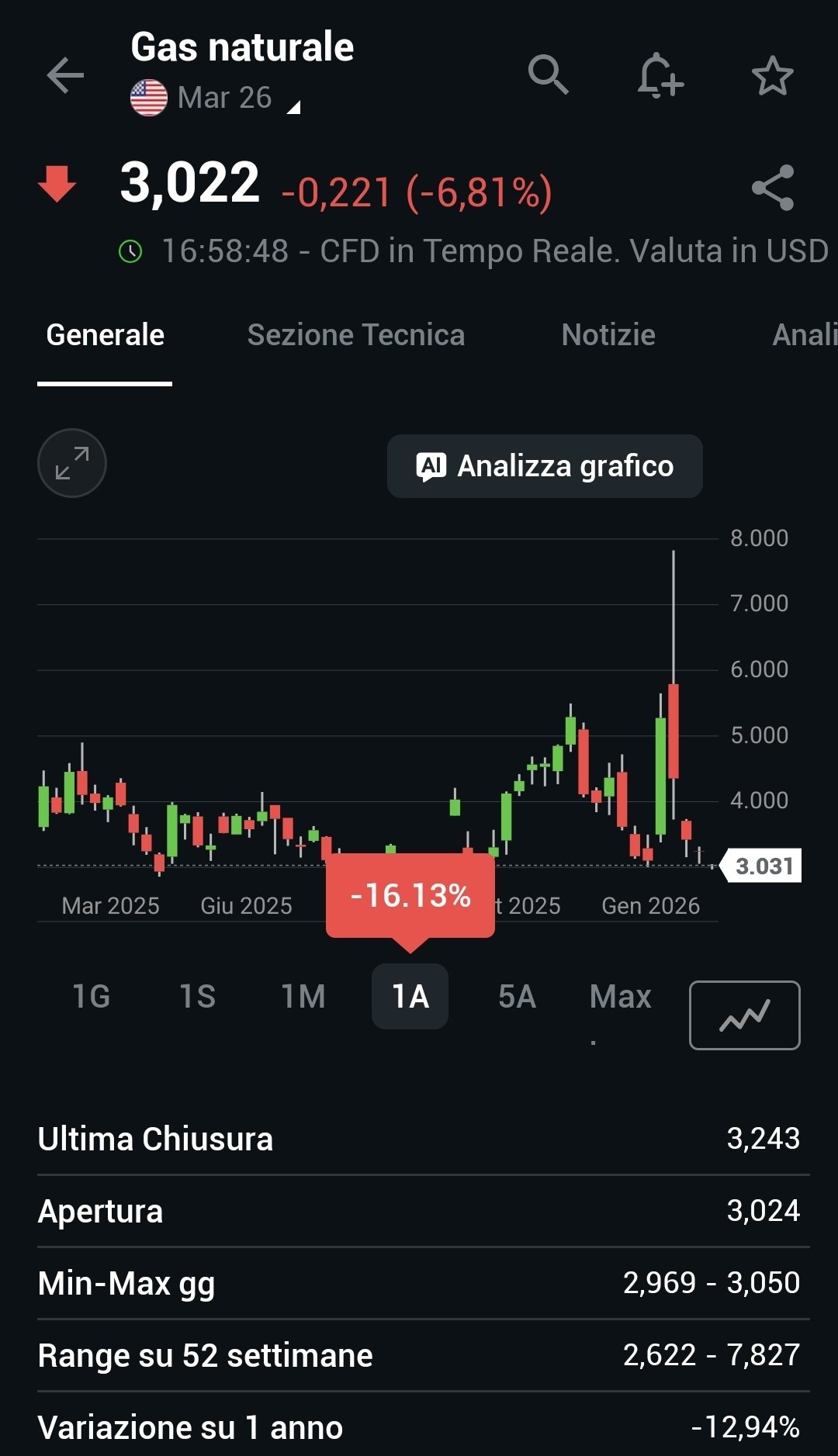This screenshot has height=1456, width=838.
Task: Choose the 1S chart timeframe
Action: (x=197, y=997)
